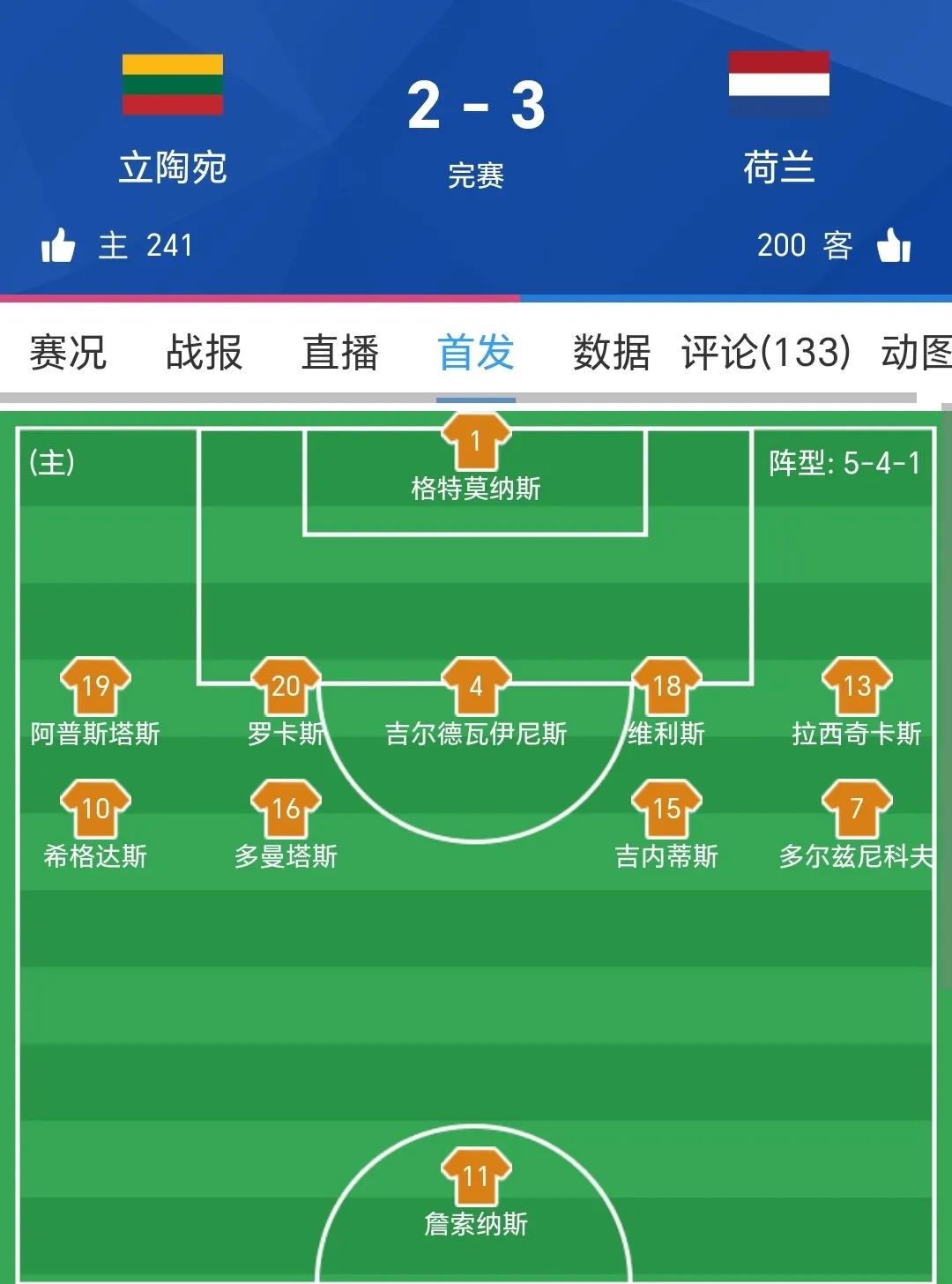Open the 数据 tab
952x1284 pixels.
[x=611, y=353]
